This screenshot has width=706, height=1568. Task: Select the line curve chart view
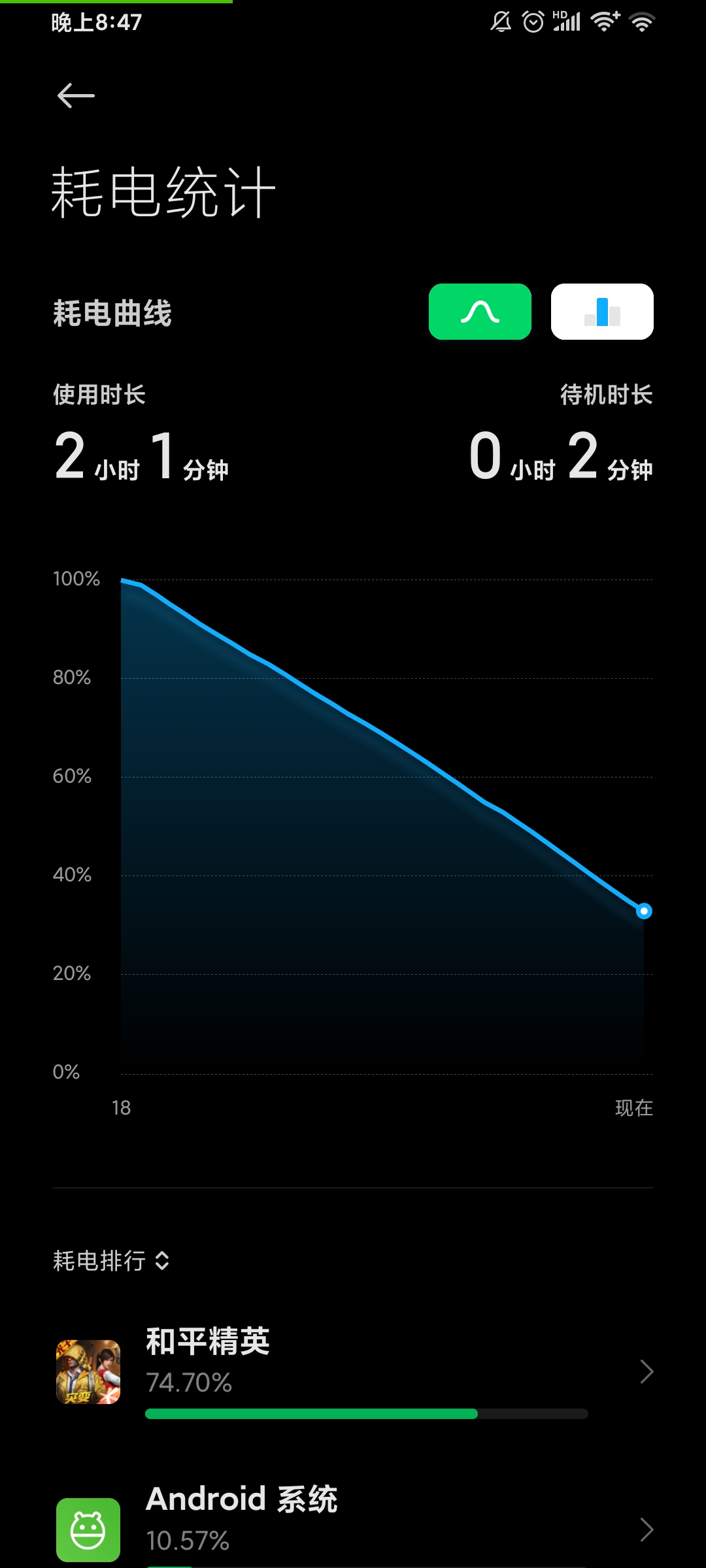(x=480, y=312)
